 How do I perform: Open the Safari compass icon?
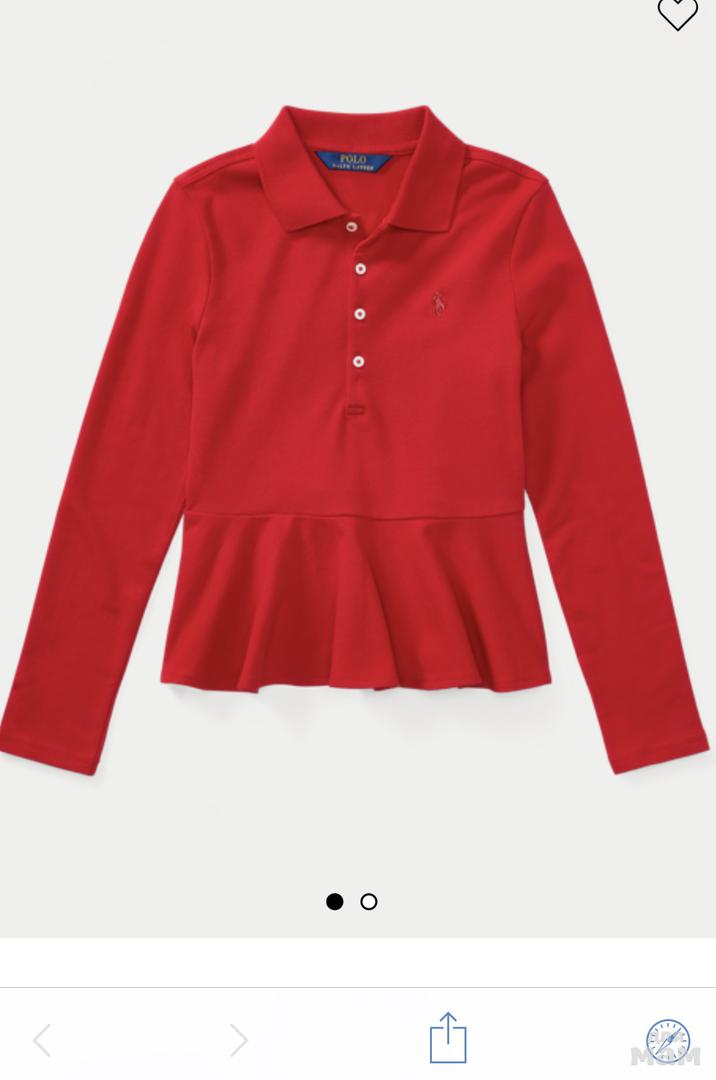[x=667, y=1040]
